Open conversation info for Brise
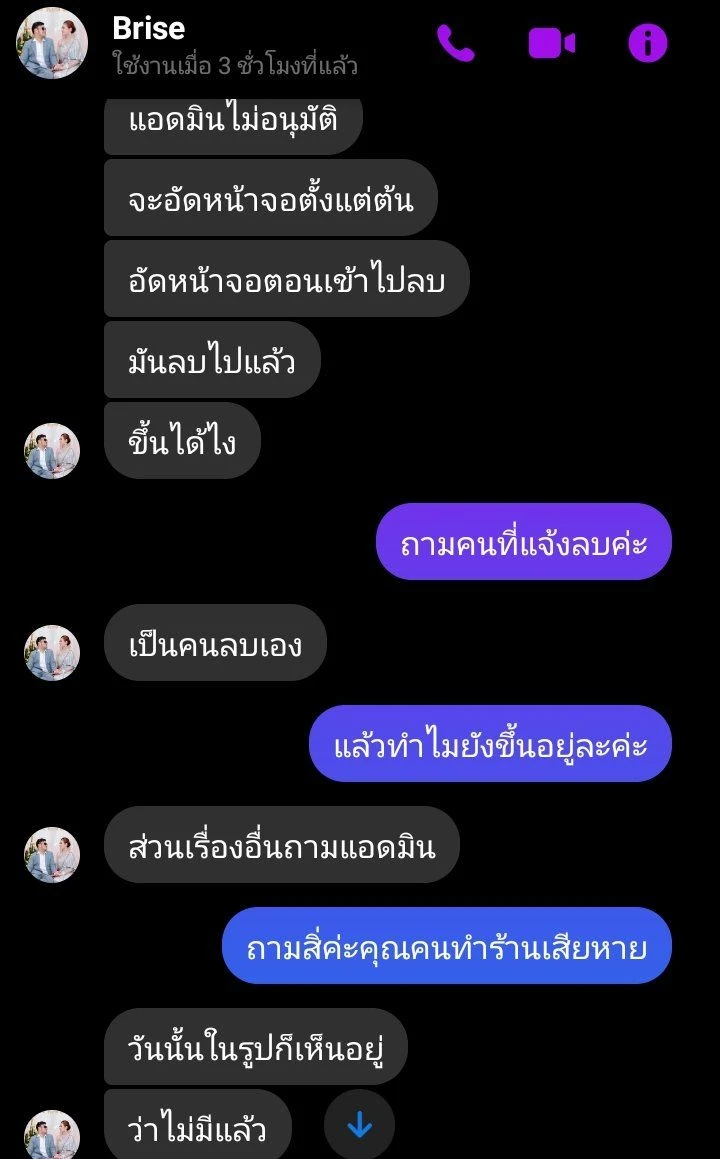The image size is (720, 1159). (647, 43)
